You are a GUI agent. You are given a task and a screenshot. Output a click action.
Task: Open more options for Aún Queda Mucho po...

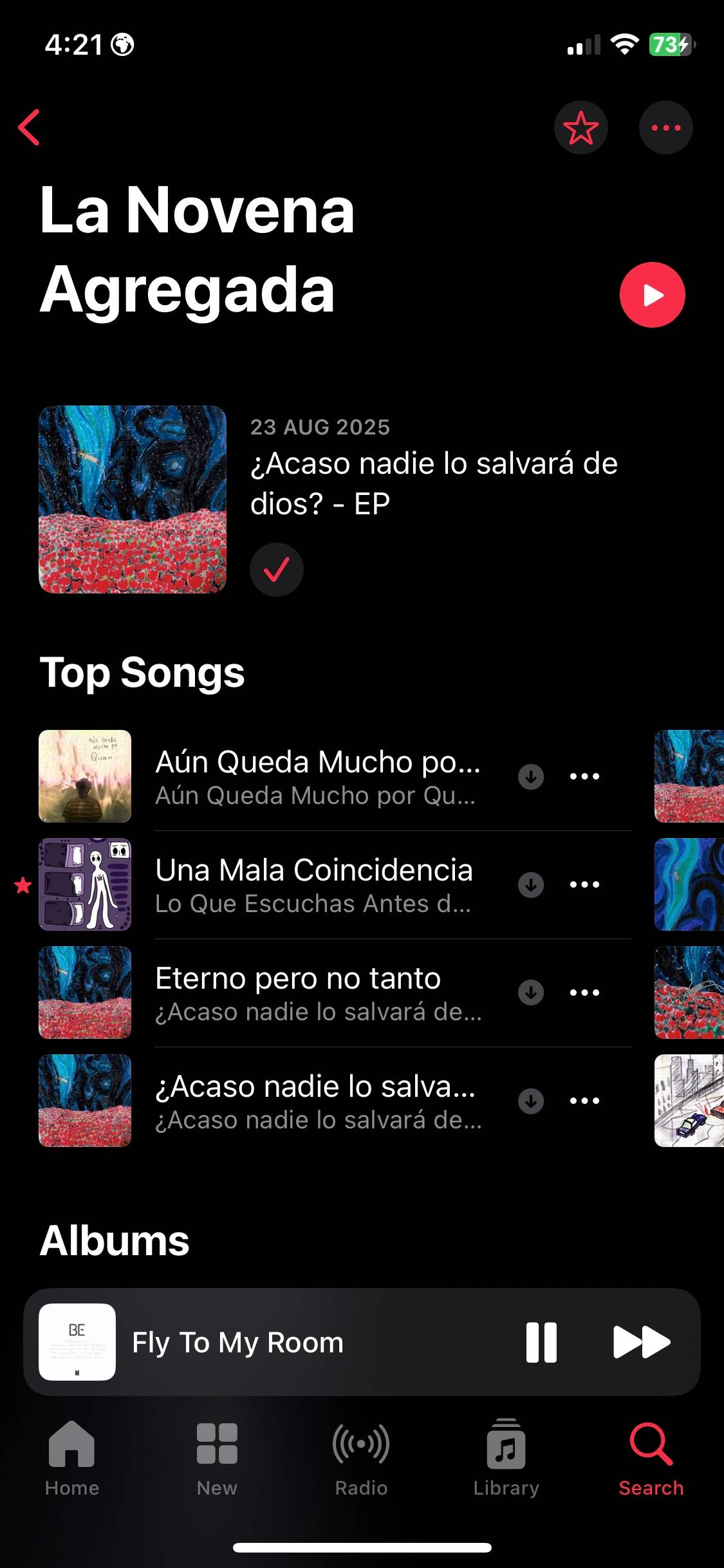(x=584, y=776)
